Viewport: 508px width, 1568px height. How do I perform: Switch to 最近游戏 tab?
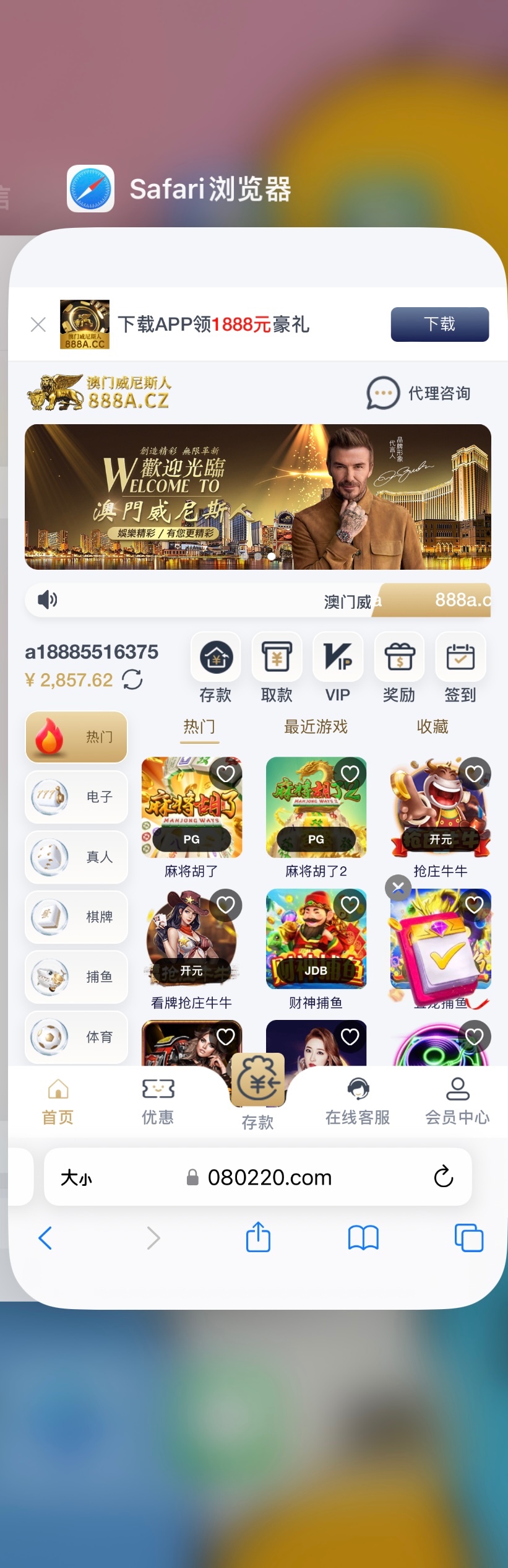point(316,726)
